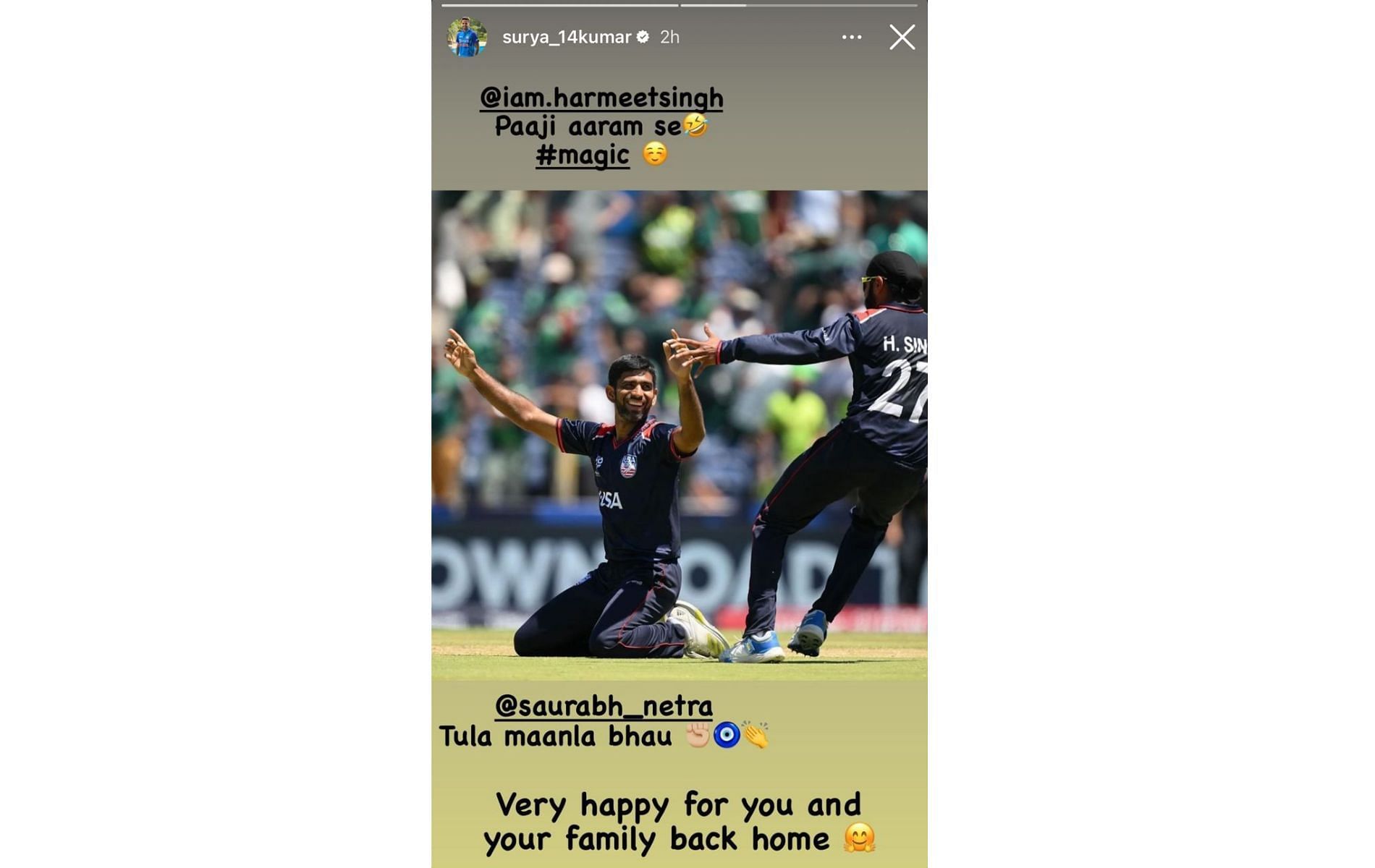Tap the surya_14kumar username
The height and width of the screenshot is (868, 1375).
tap(567, 37)
